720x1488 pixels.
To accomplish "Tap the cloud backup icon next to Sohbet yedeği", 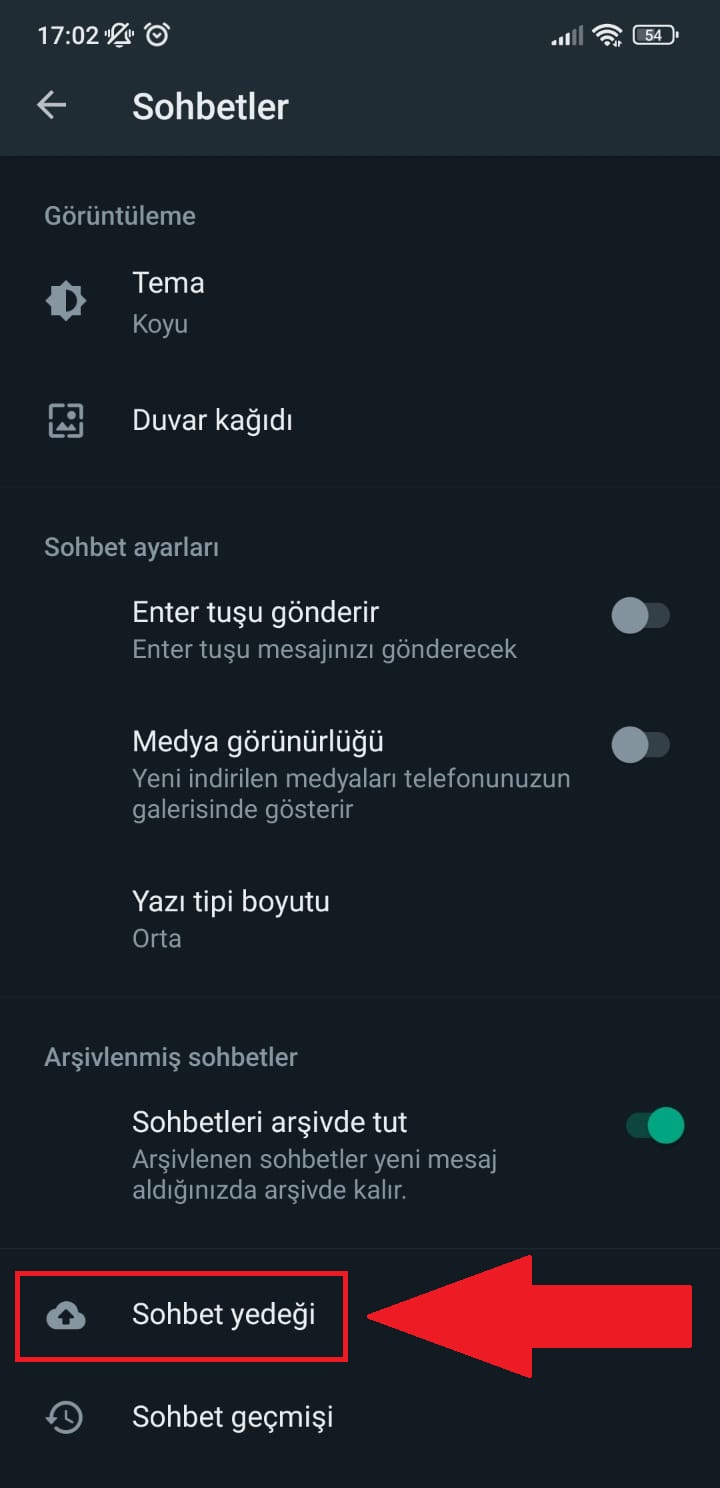I will [64, 1316].
